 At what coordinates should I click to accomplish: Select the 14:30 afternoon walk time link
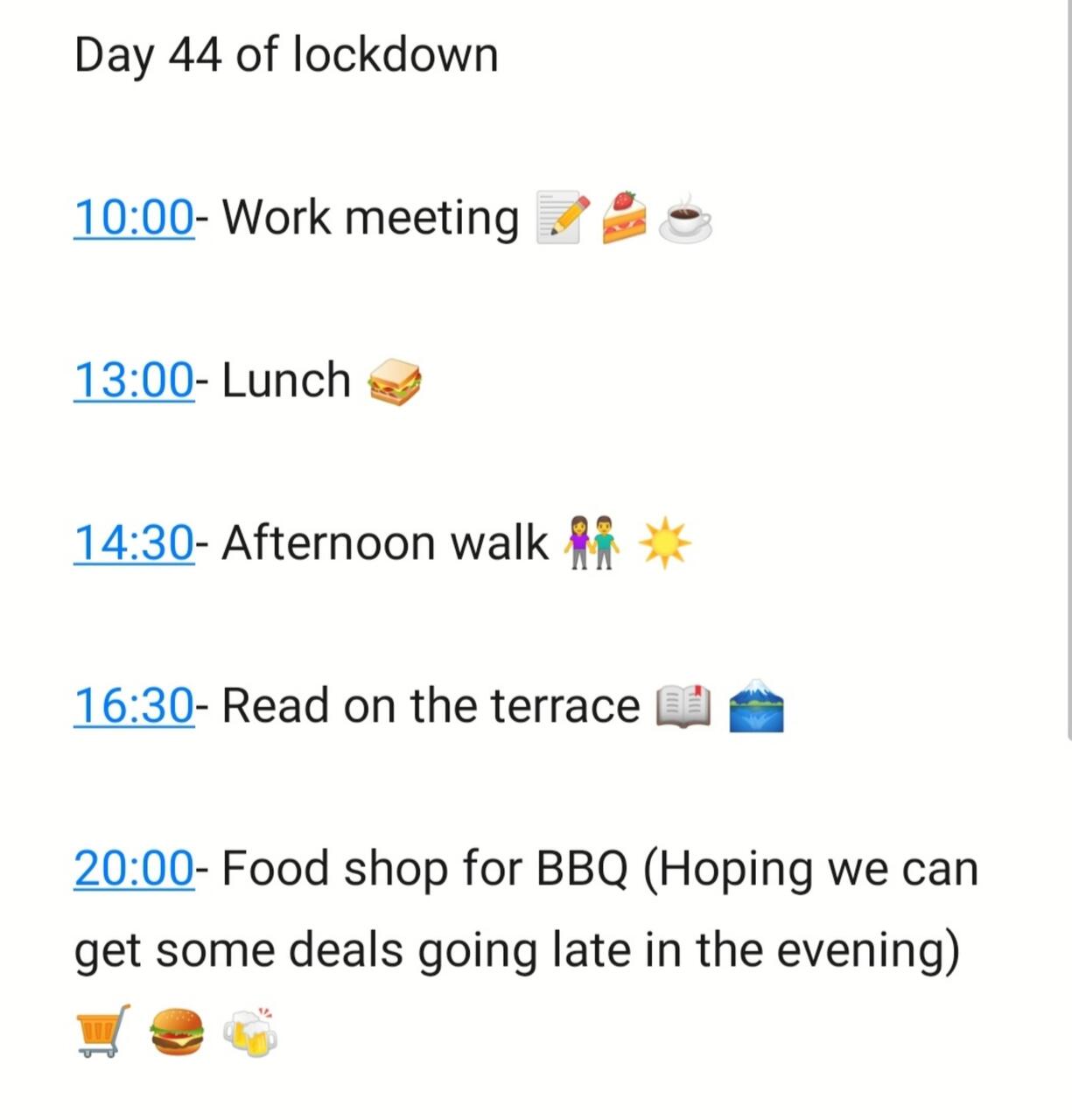click(133, 542)
